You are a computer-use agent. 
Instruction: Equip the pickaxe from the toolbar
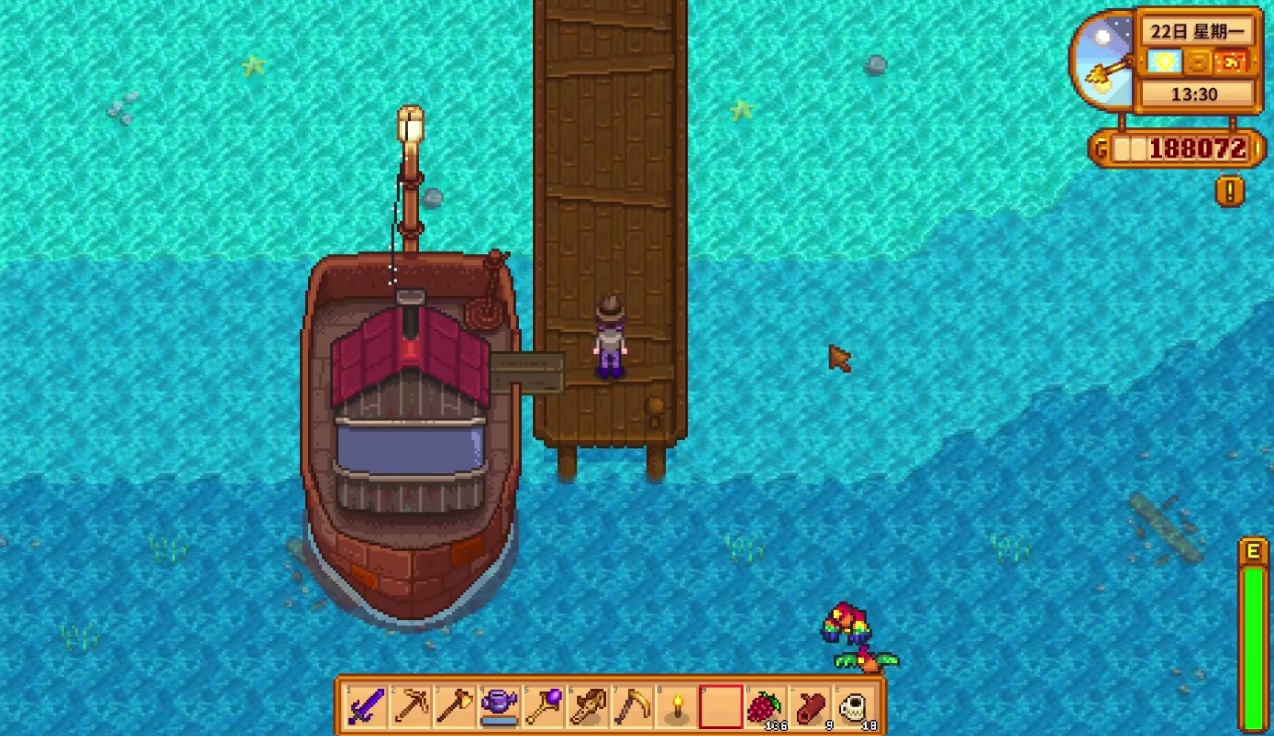[x=410, y=707]
